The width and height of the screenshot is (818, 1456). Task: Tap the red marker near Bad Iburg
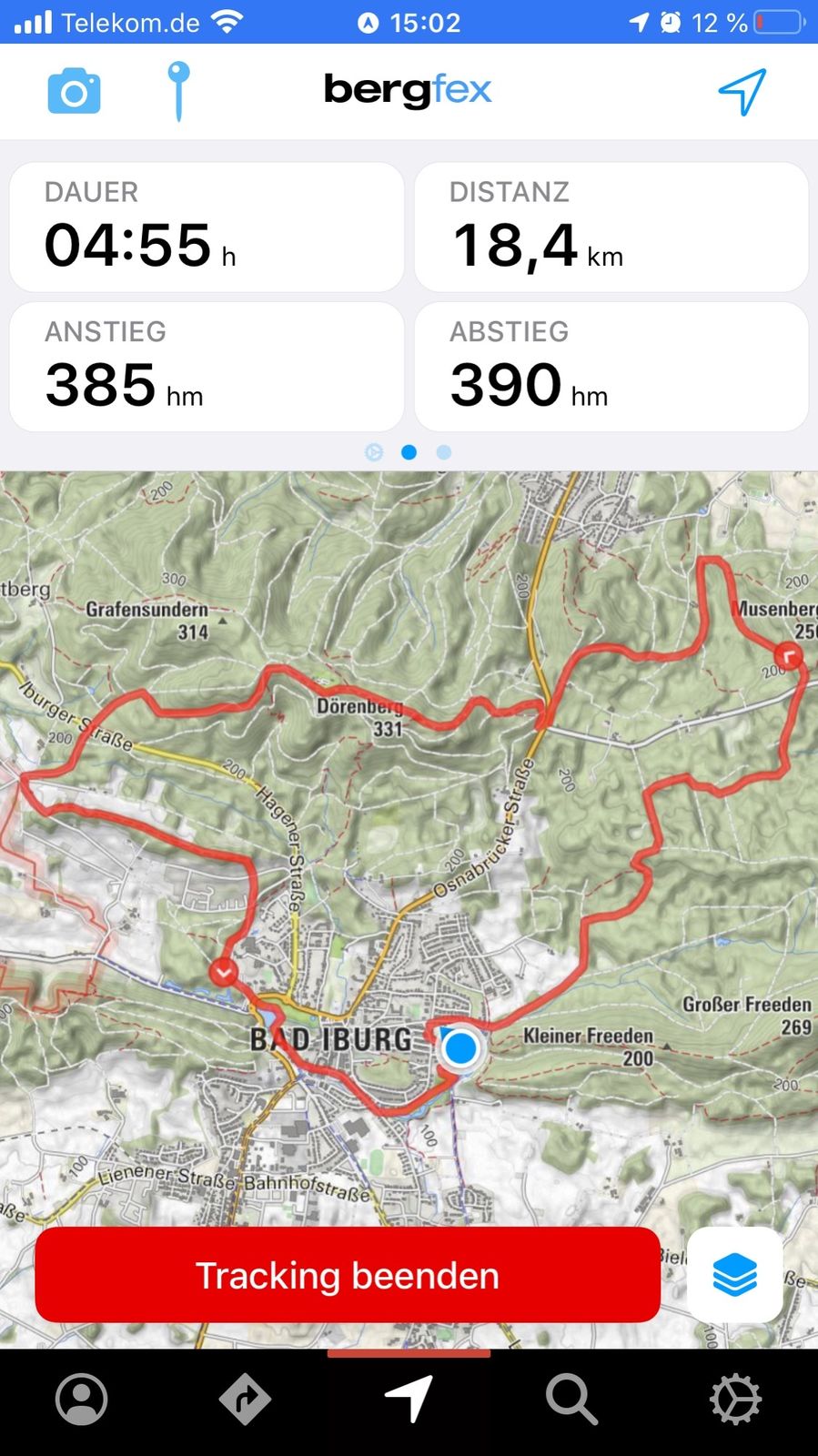pyautogui.click(x=224, y=972)
